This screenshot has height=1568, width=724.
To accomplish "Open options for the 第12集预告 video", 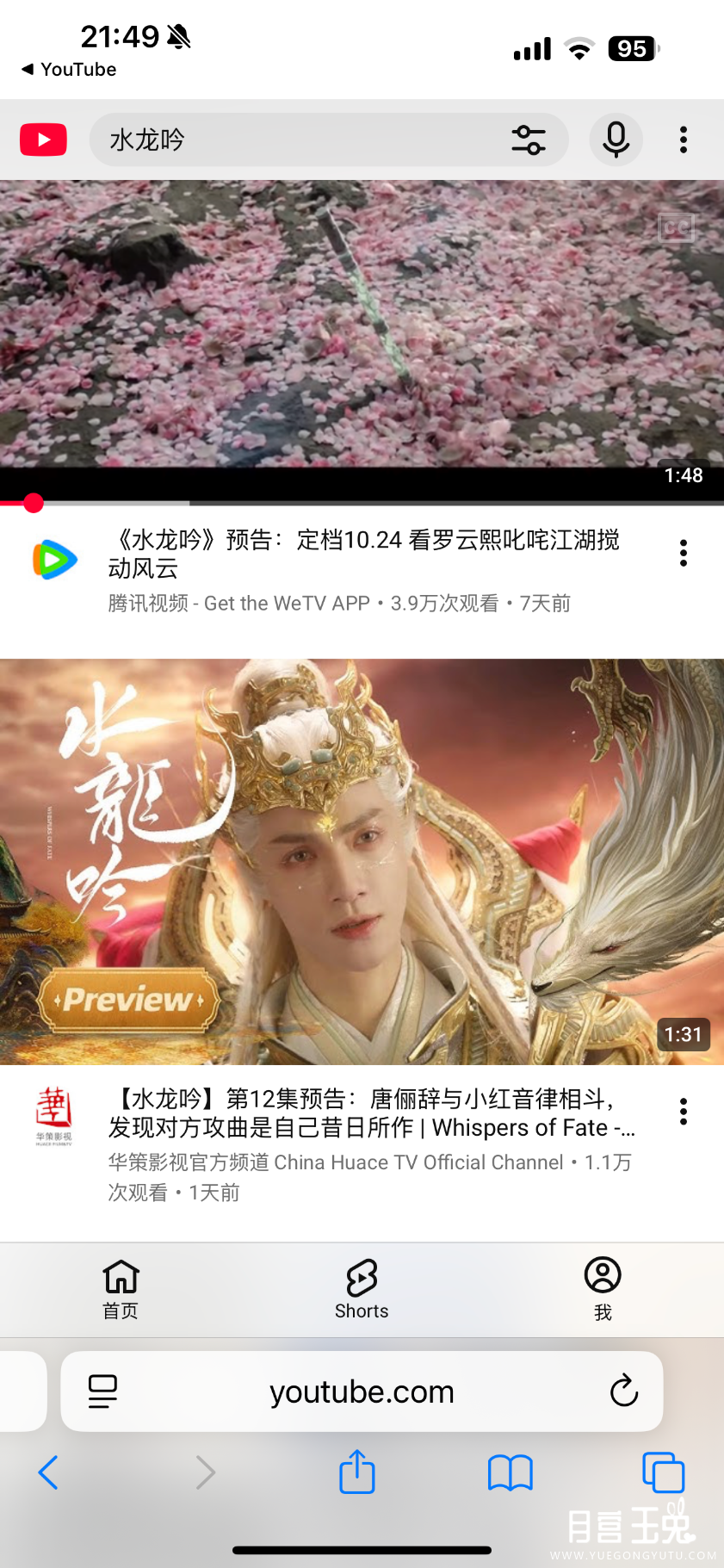I will (x=684, y=1112).
